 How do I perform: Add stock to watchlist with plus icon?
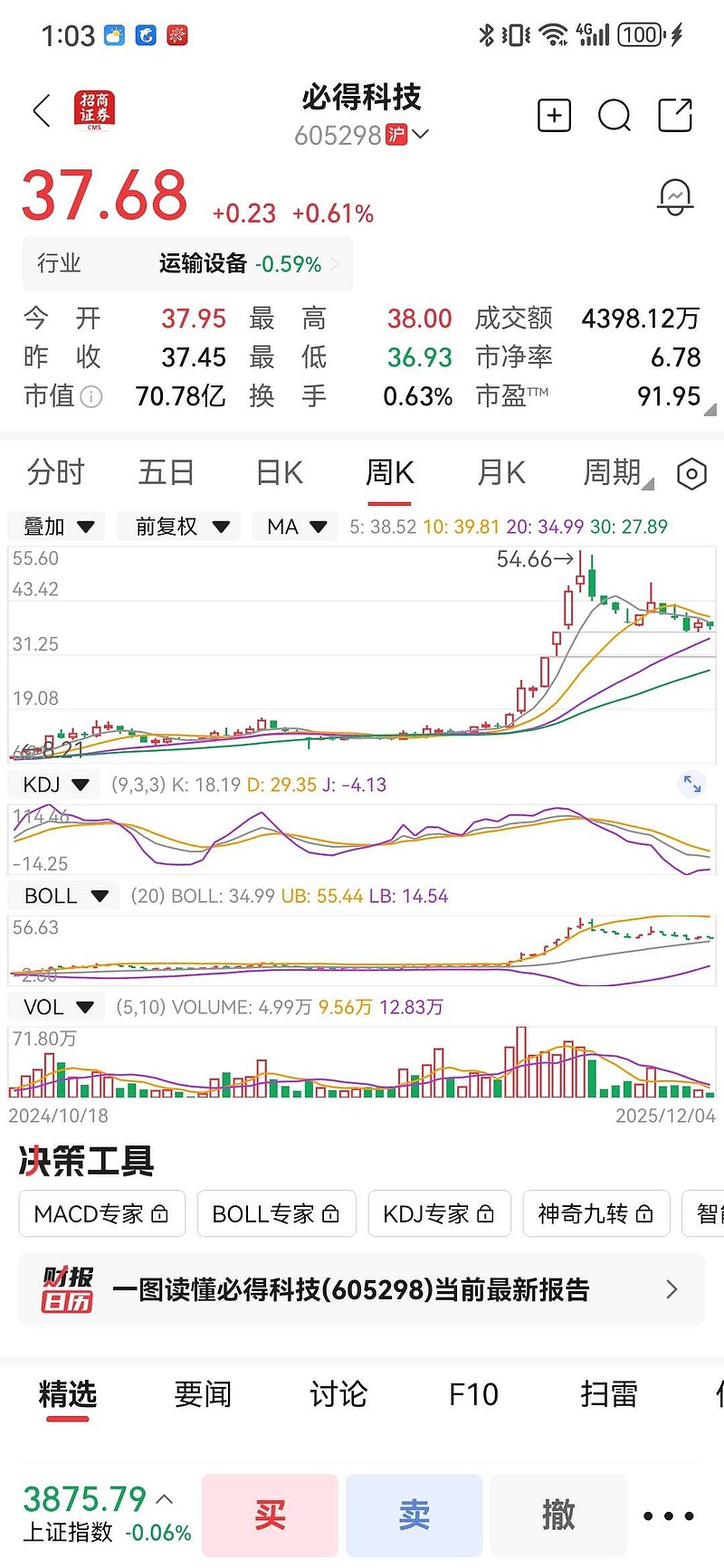click(554, 116)
